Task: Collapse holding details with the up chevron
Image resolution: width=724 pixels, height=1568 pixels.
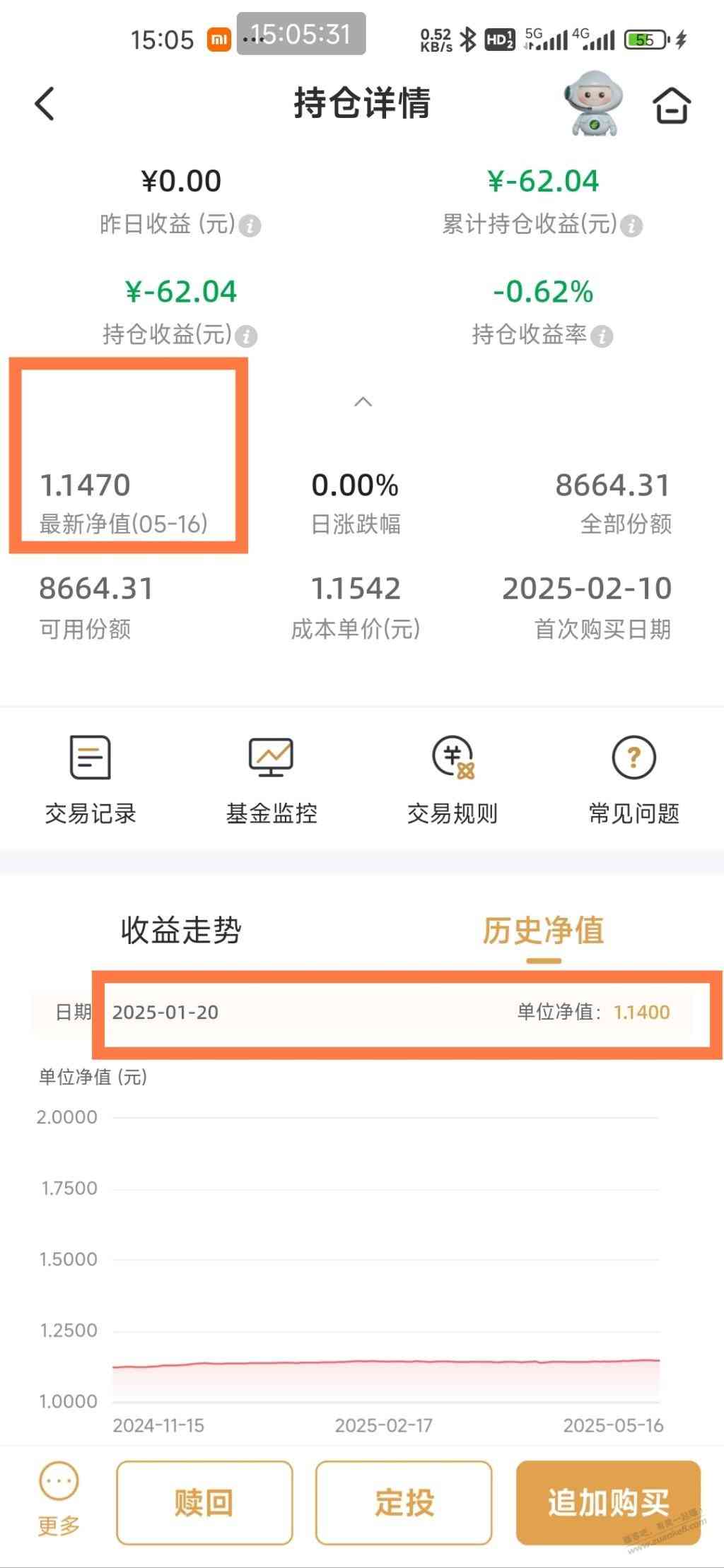Action: click(x=363, y=402)
